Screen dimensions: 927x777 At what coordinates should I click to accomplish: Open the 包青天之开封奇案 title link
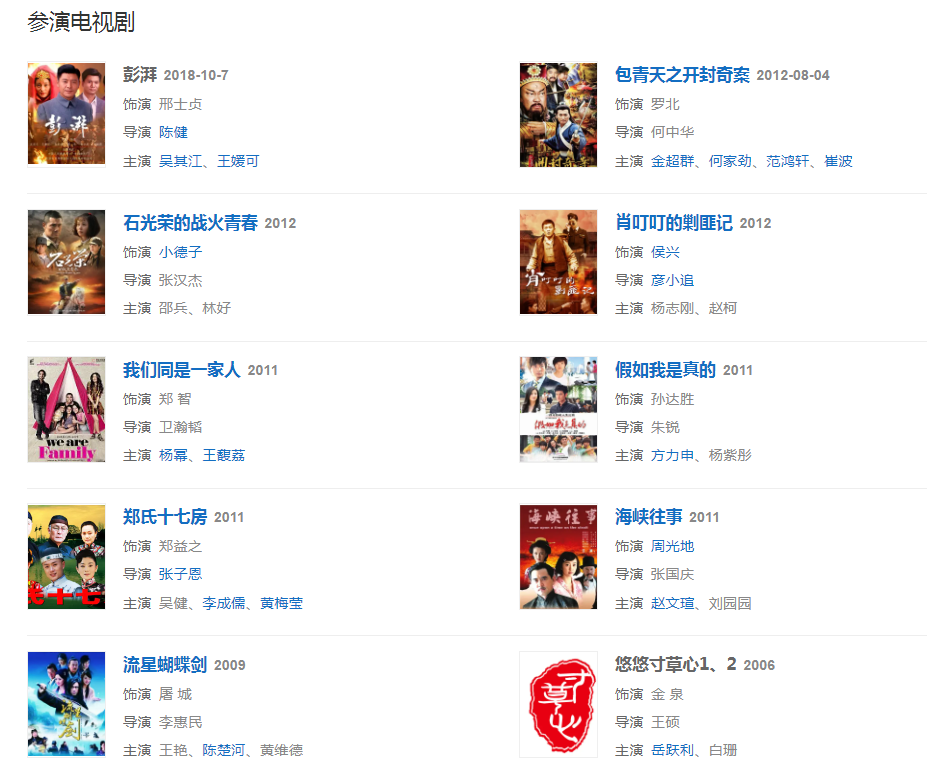(x=682, y=75)
